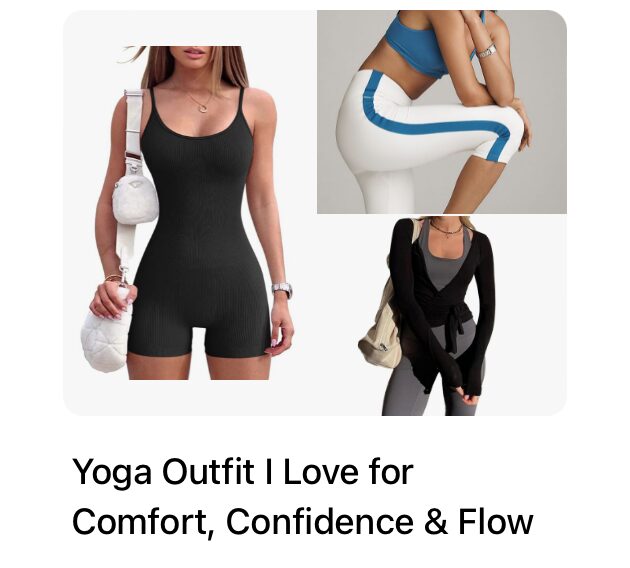The image size is (630, 568).
Task: Open the Yoga Outfit collage pin
Action: tap(314, 213)
